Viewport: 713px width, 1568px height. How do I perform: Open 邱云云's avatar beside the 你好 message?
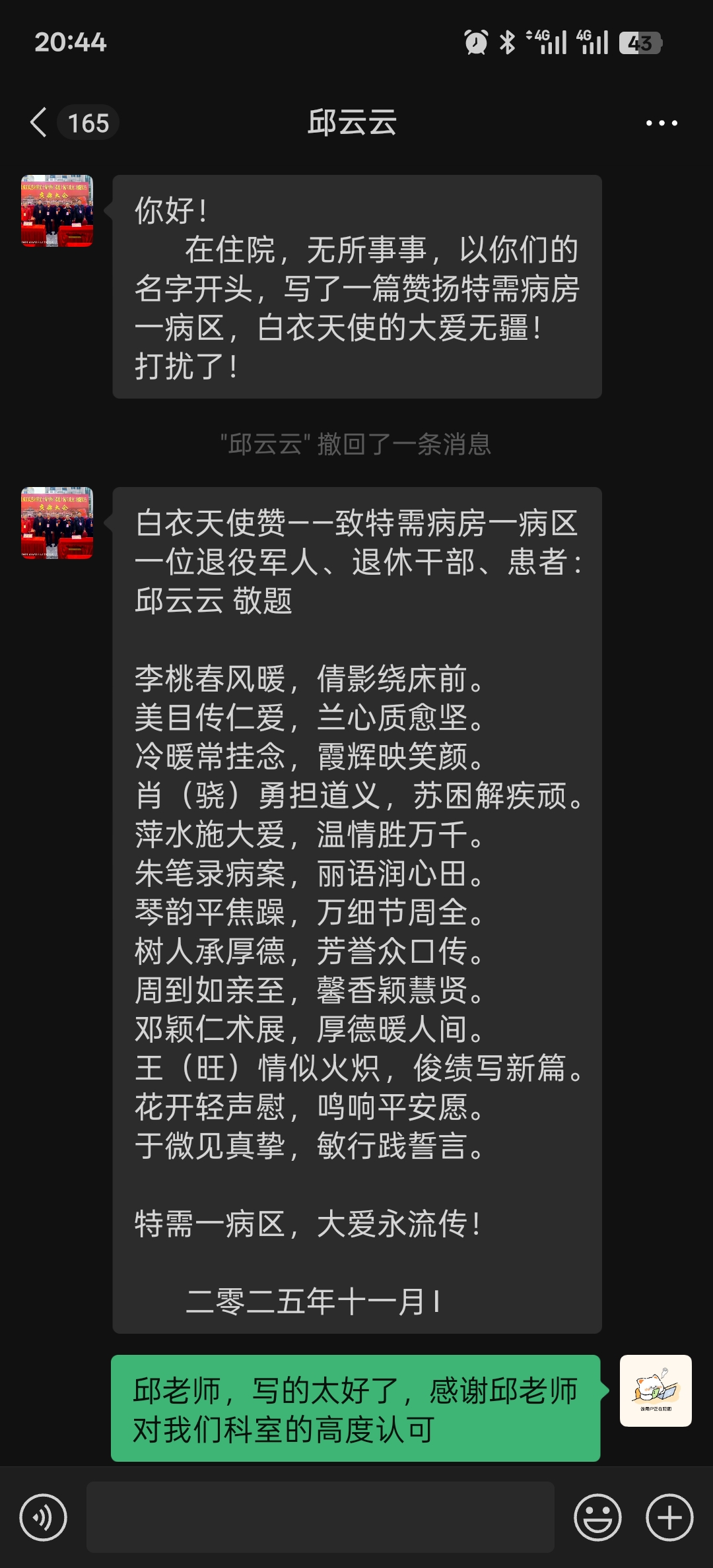tap(57, 211)
